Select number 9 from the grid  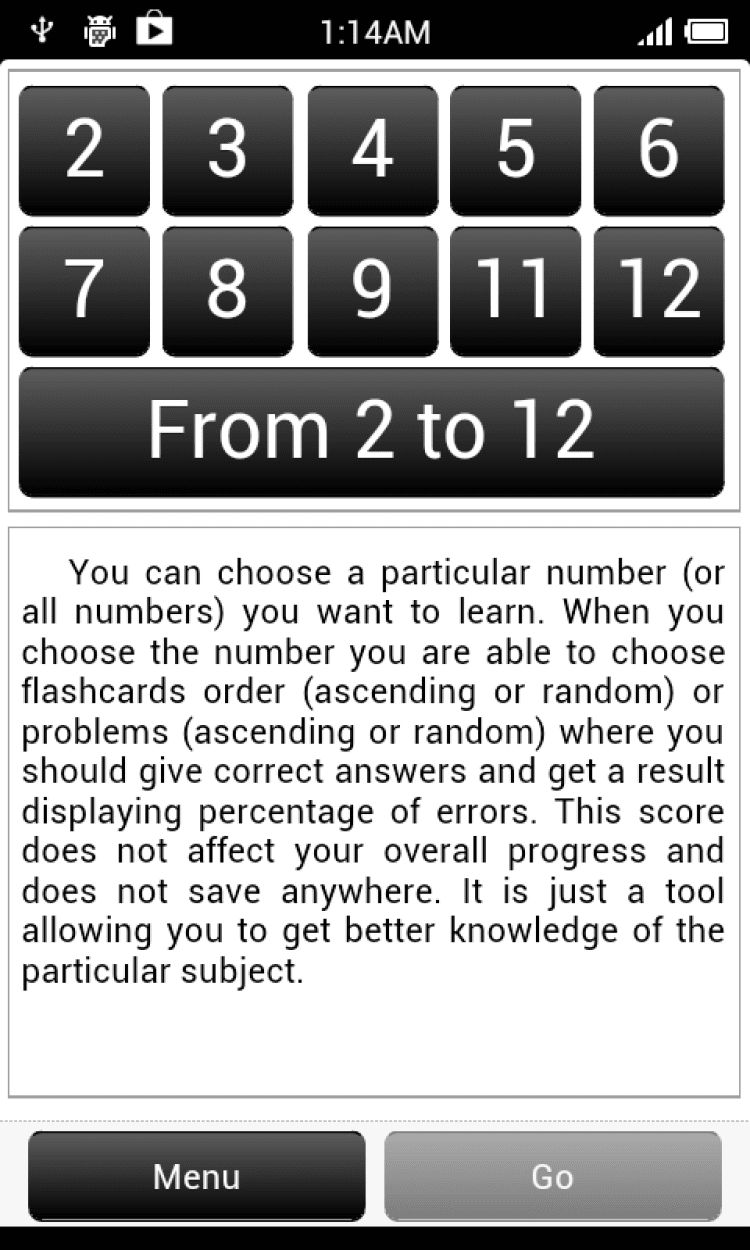tap(372, 291)
